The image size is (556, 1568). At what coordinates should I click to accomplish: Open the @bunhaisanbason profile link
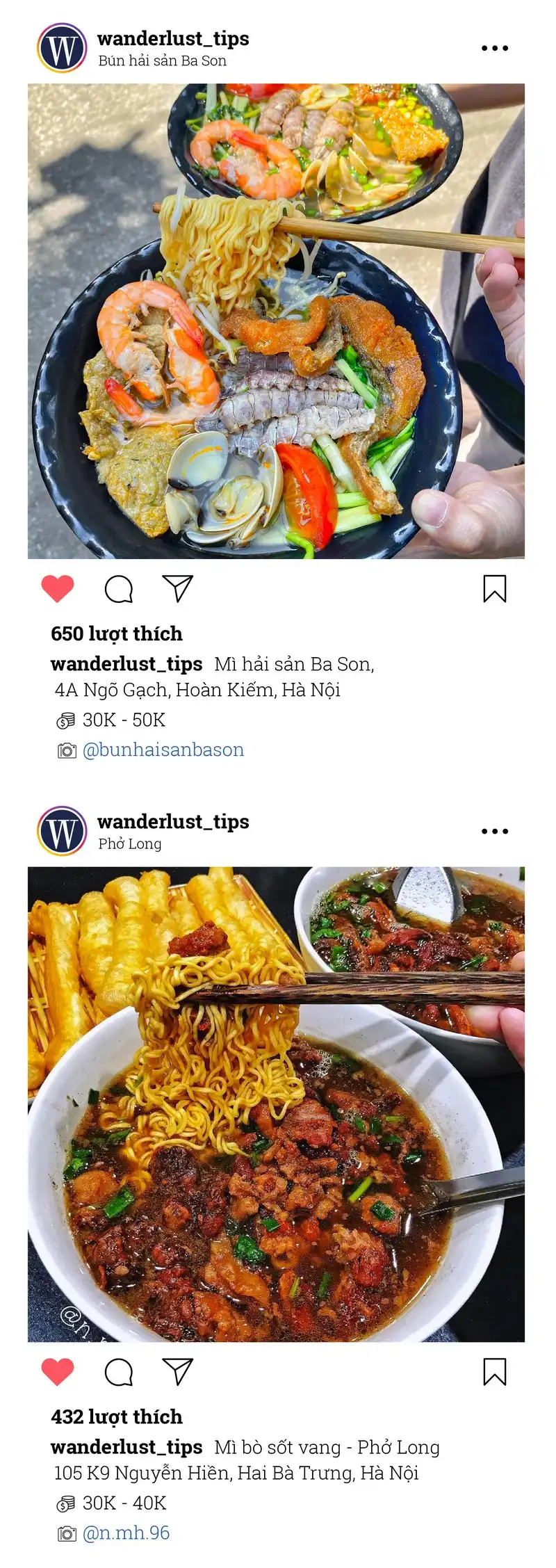coord(164,750)
